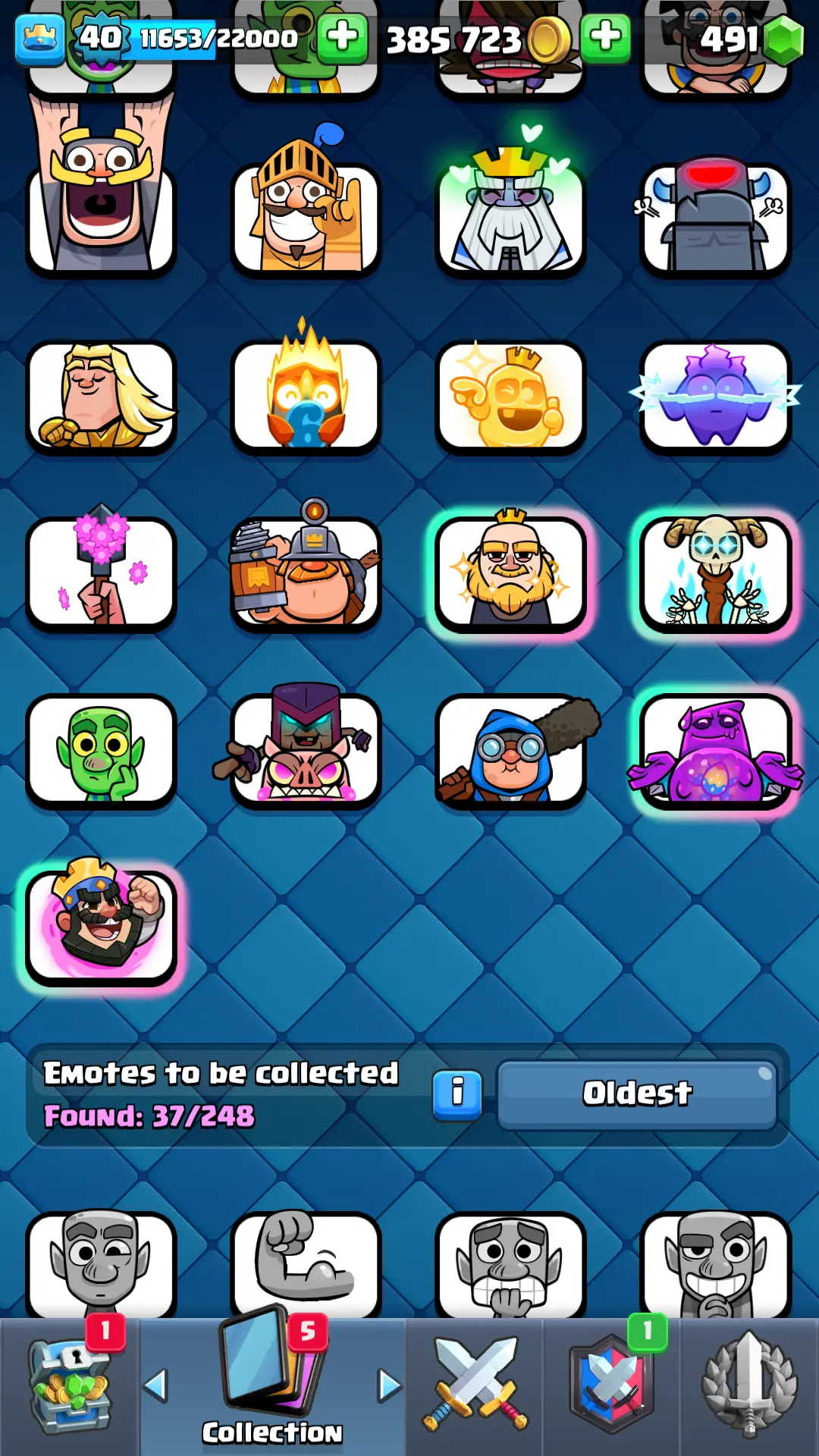Go to the next Collection page arrow
The image size is (819, 1456).
(x=390, y=1386)
